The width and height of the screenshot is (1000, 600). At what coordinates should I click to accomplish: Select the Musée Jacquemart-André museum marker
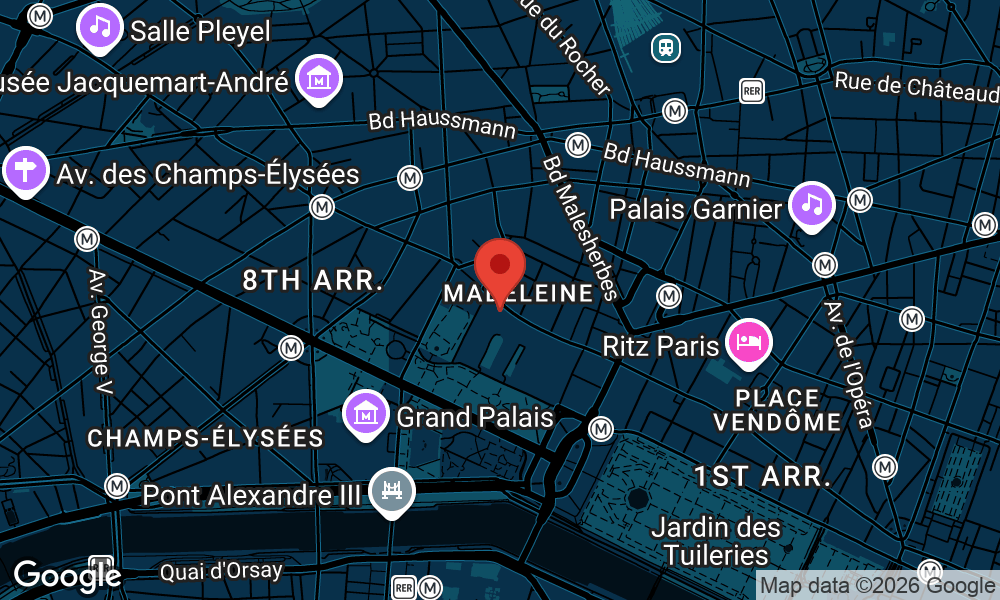[319, 80]
